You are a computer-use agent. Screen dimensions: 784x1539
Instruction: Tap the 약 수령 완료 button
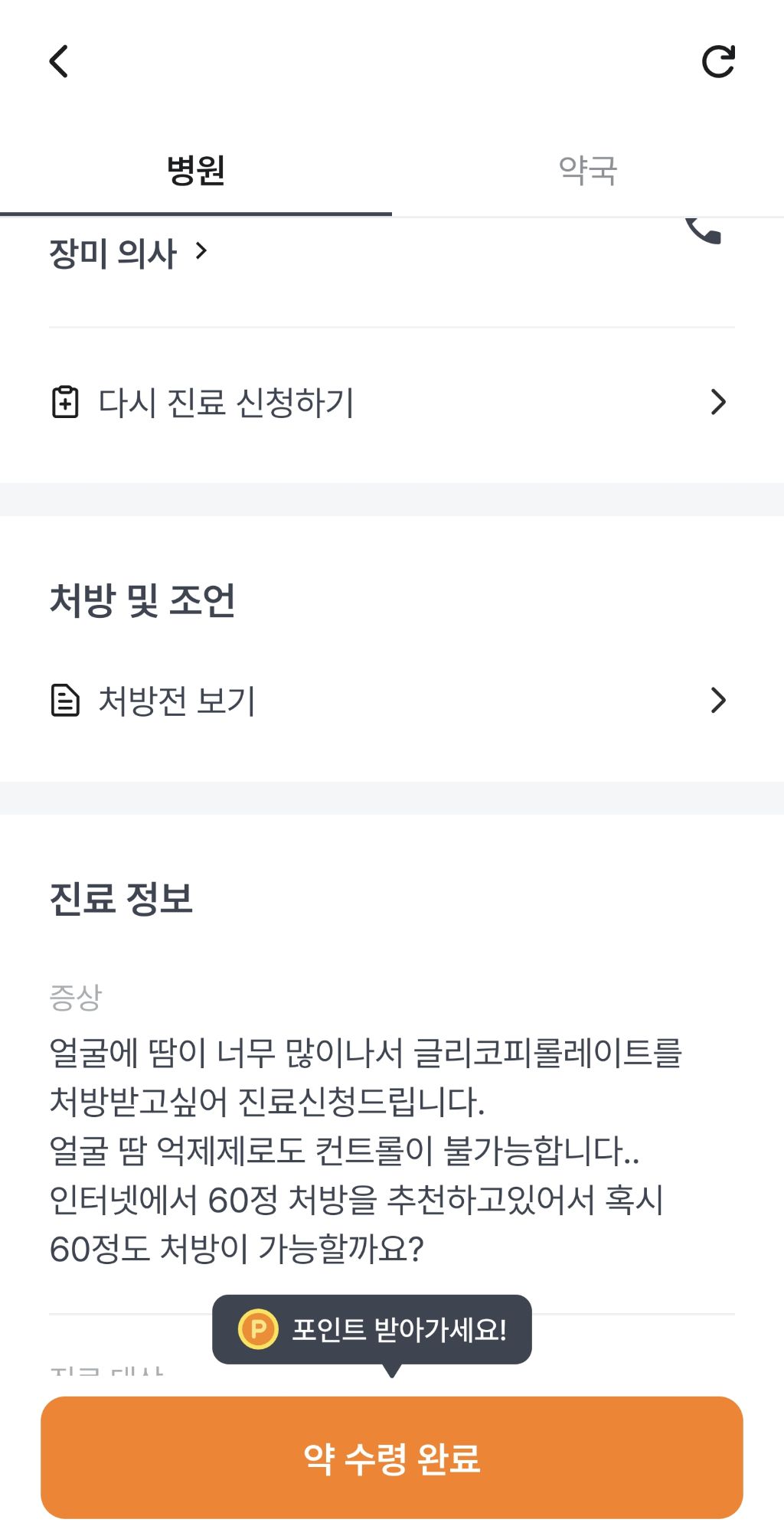click(x=392, y=1457)
